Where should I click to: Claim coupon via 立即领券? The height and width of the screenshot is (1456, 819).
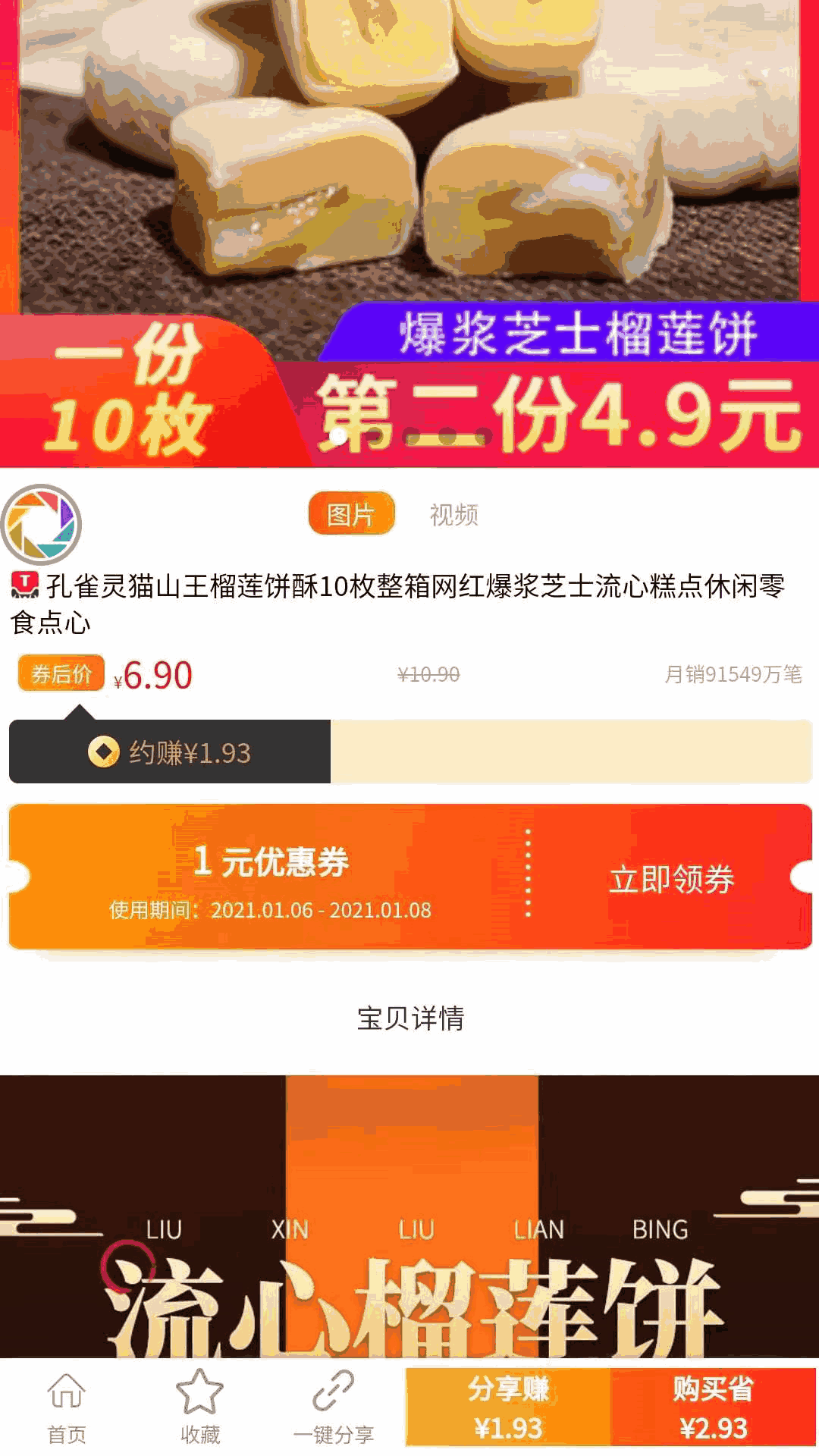[x=671, y=879]
